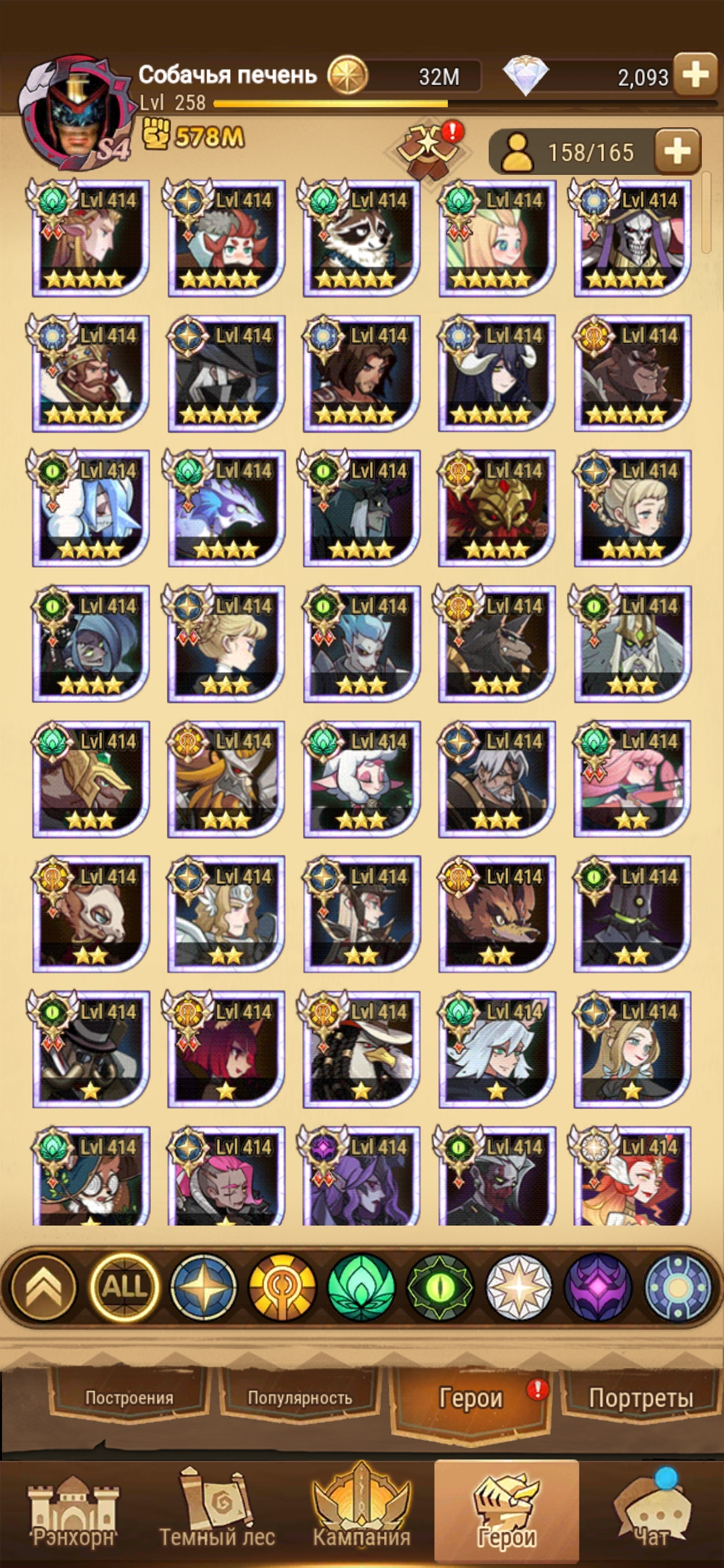Open the Кампания section
This screenshot has height=1568, width=724.
click(361, 1514)
